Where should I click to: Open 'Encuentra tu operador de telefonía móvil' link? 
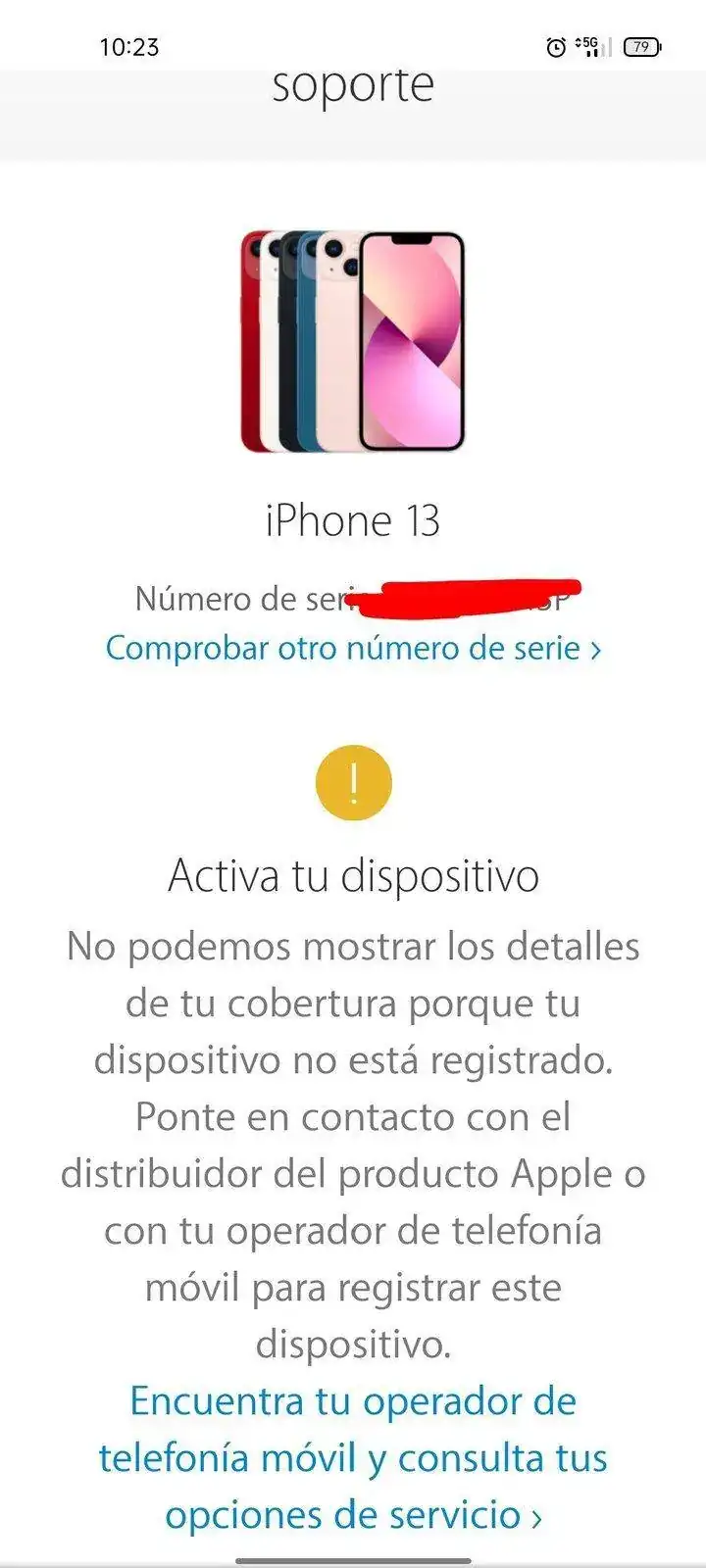(x=353, y=1457)
